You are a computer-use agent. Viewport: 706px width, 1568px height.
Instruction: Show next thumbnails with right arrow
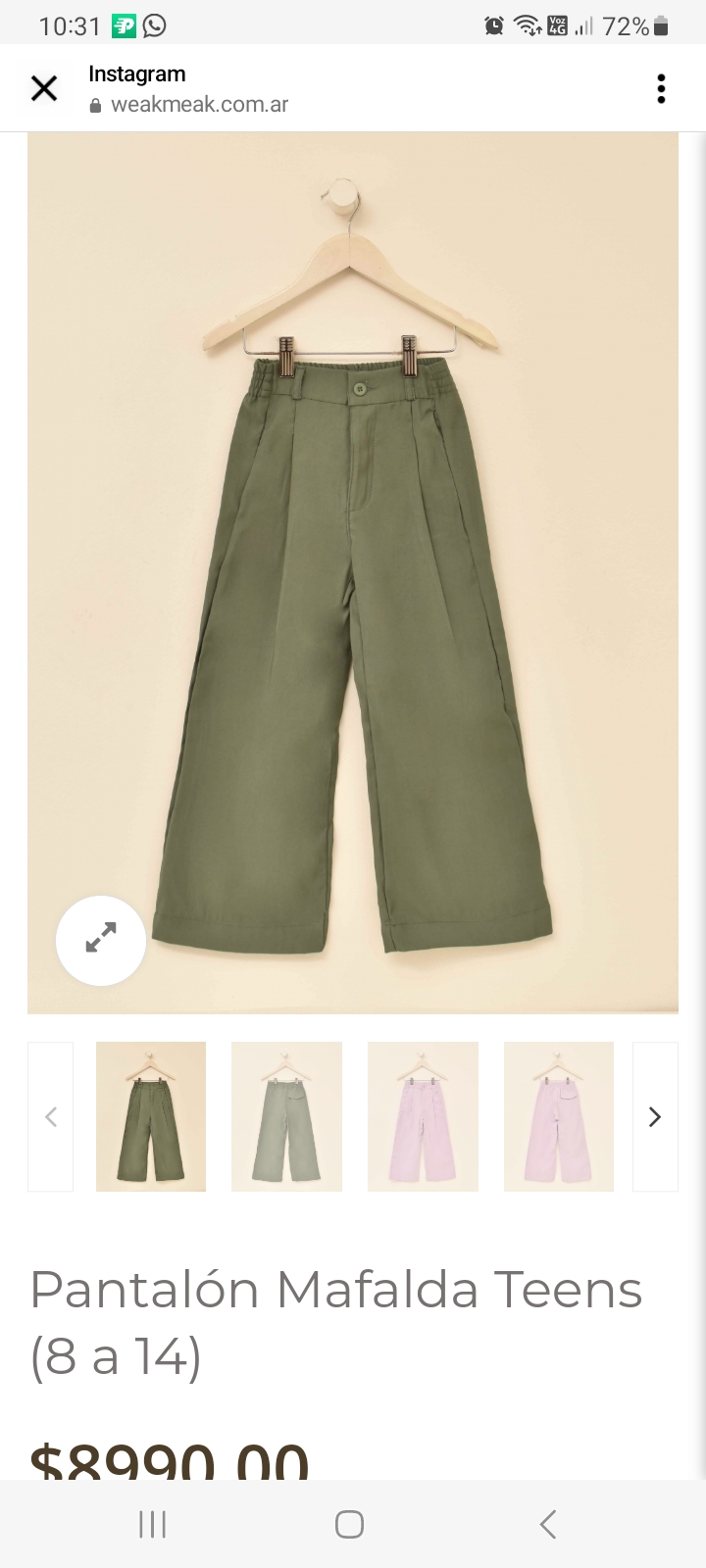(x=655, y=1116)
